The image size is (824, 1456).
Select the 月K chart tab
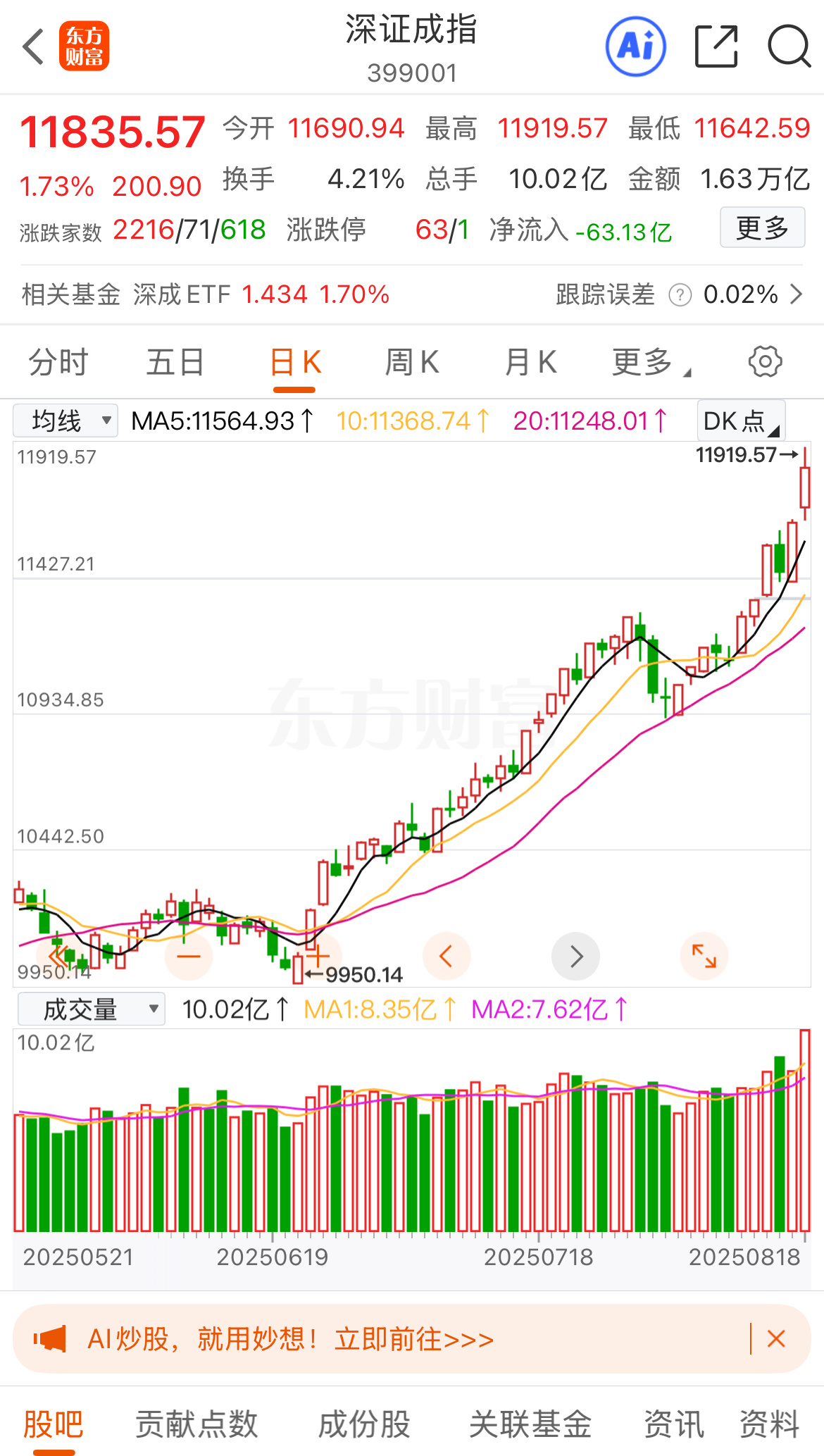530,363
